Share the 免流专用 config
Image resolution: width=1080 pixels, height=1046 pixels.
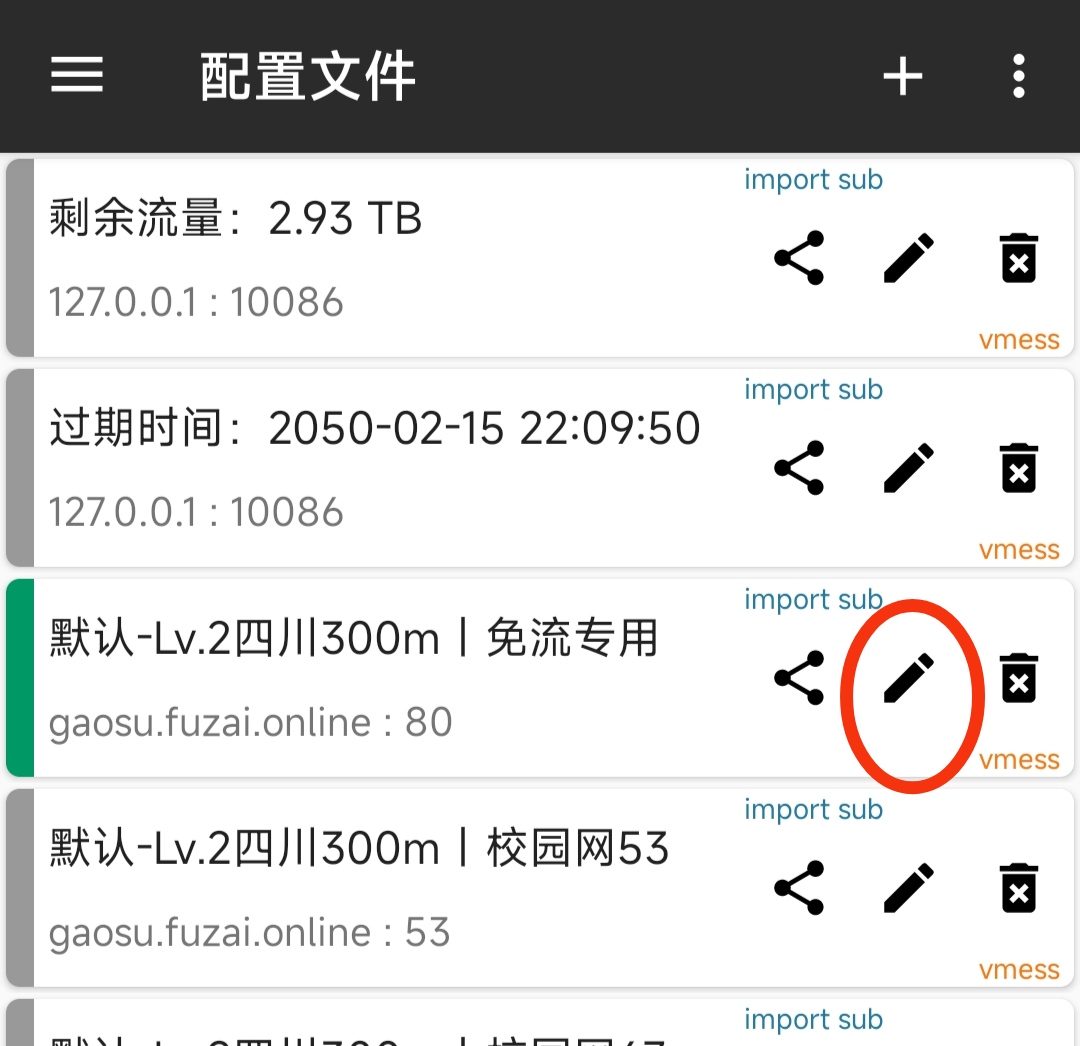[x=799, y=678]
